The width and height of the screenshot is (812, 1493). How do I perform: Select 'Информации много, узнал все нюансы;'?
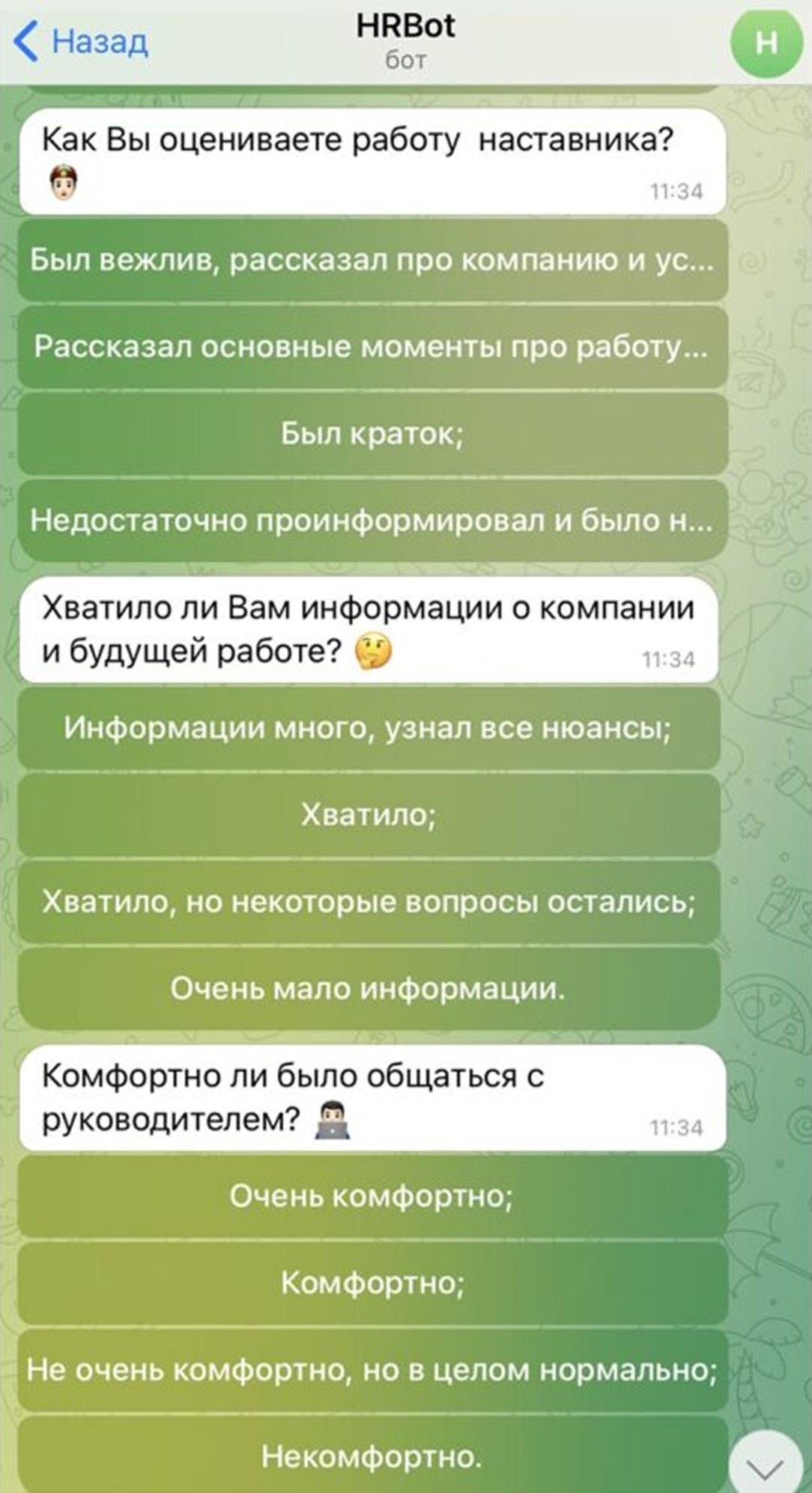tap(368, 727)
